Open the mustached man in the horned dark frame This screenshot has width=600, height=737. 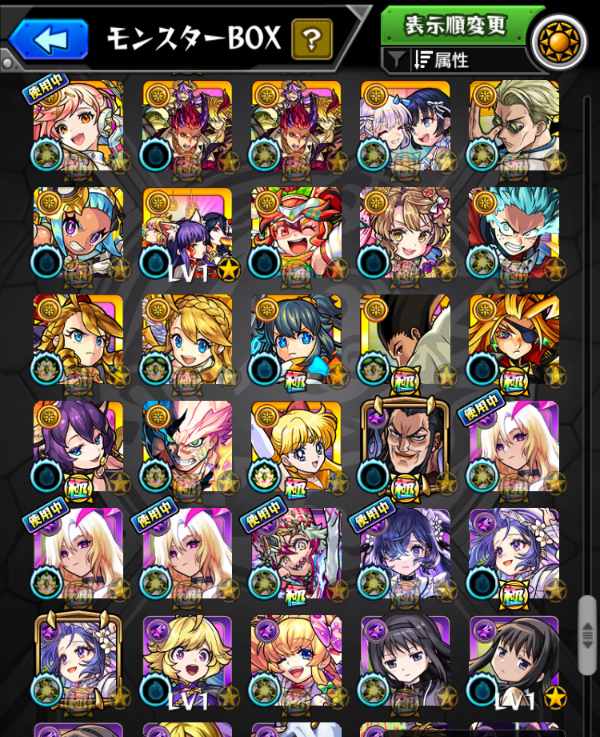(x=403, y=446)
